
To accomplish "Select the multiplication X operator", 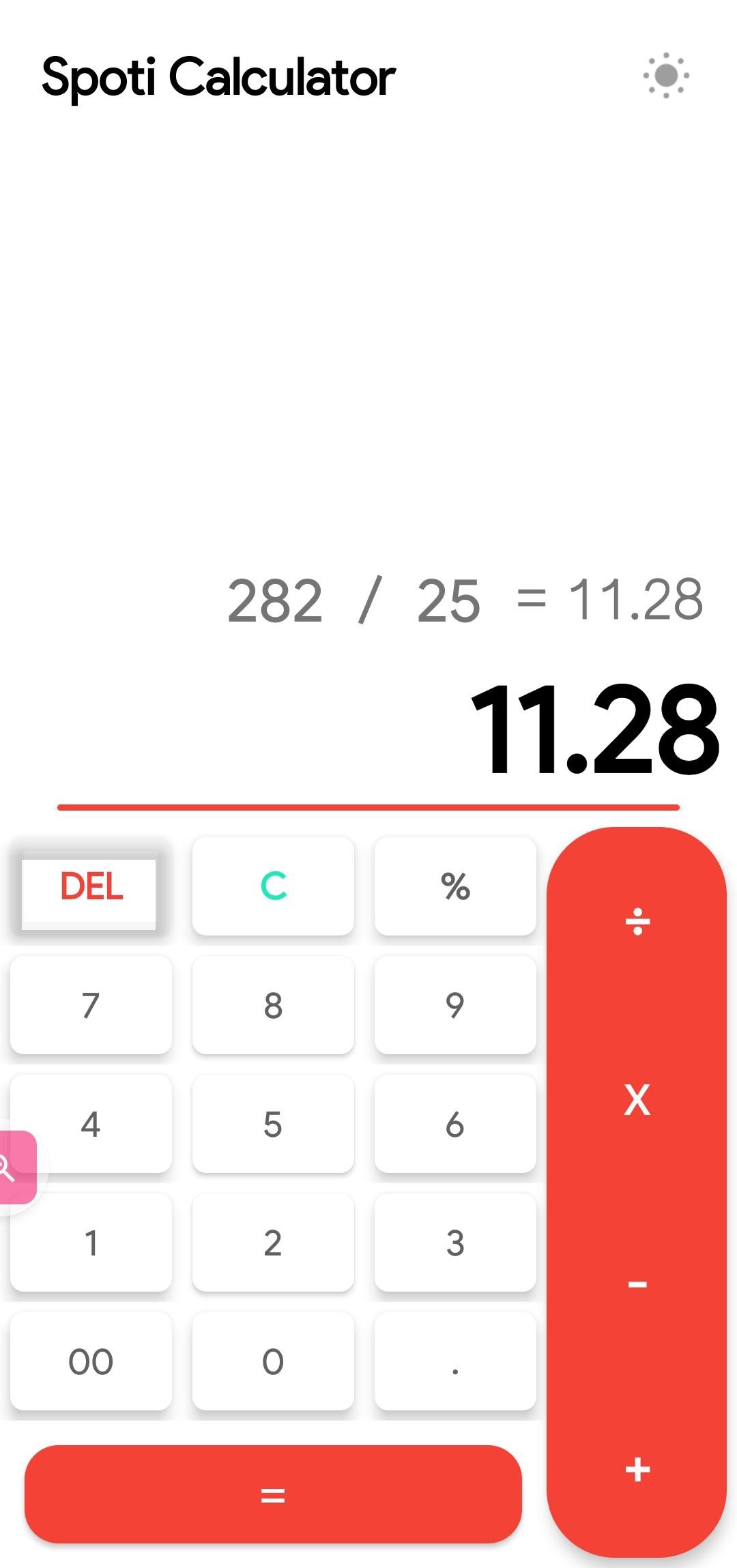I will coord(637,1100).
